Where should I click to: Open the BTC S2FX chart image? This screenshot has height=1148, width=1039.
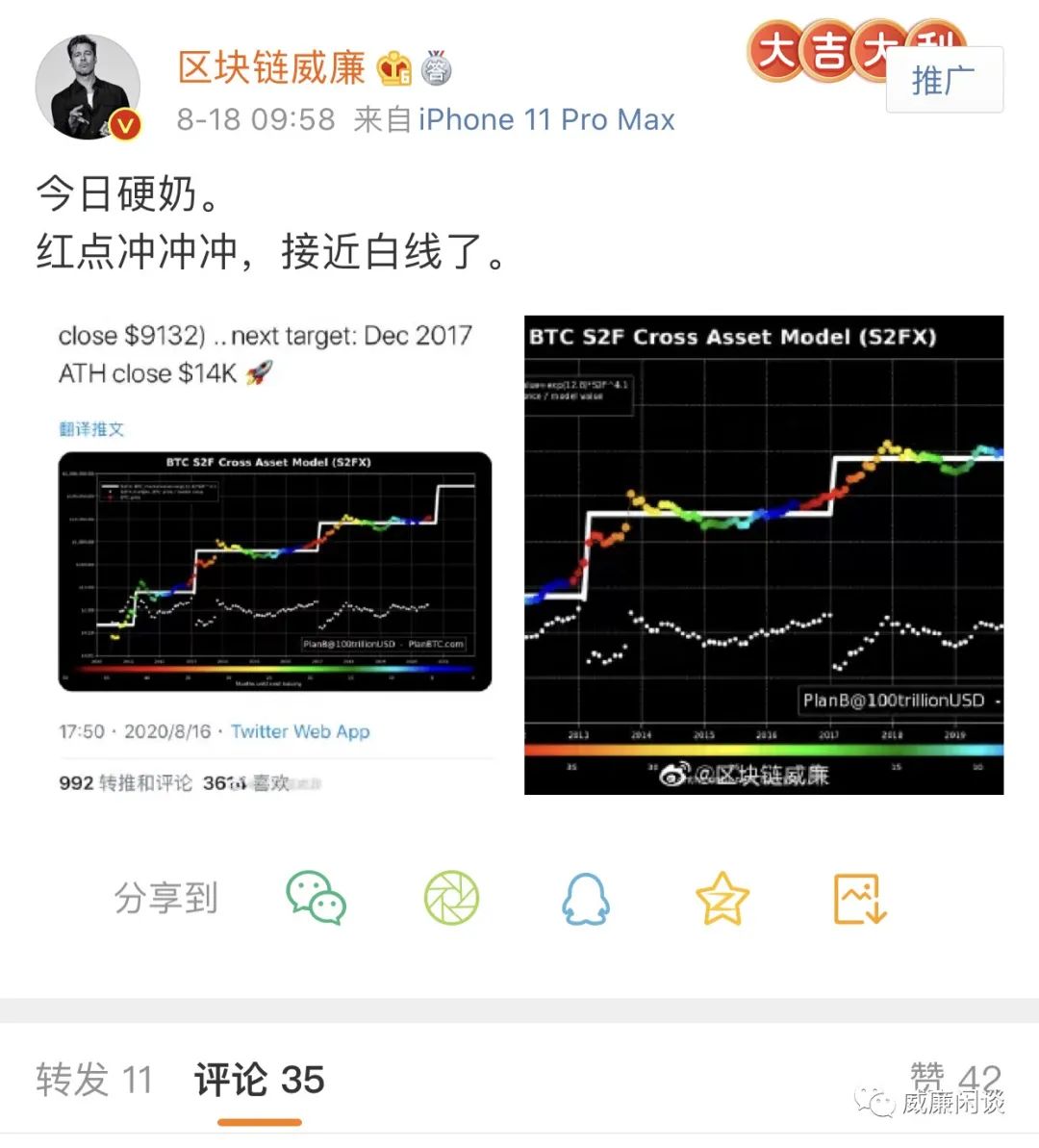pos(763,554)
